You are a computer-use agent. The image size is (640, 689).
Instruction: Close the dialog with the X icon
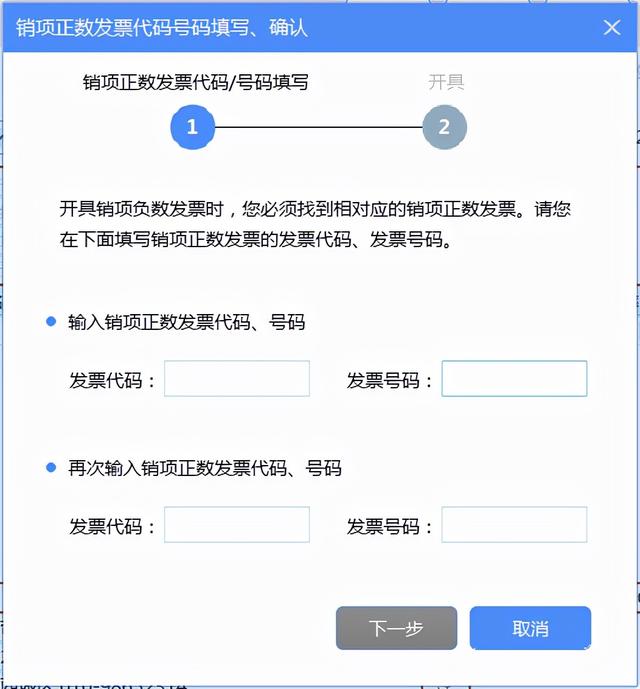pyautogui.click(x=612, y=27)
